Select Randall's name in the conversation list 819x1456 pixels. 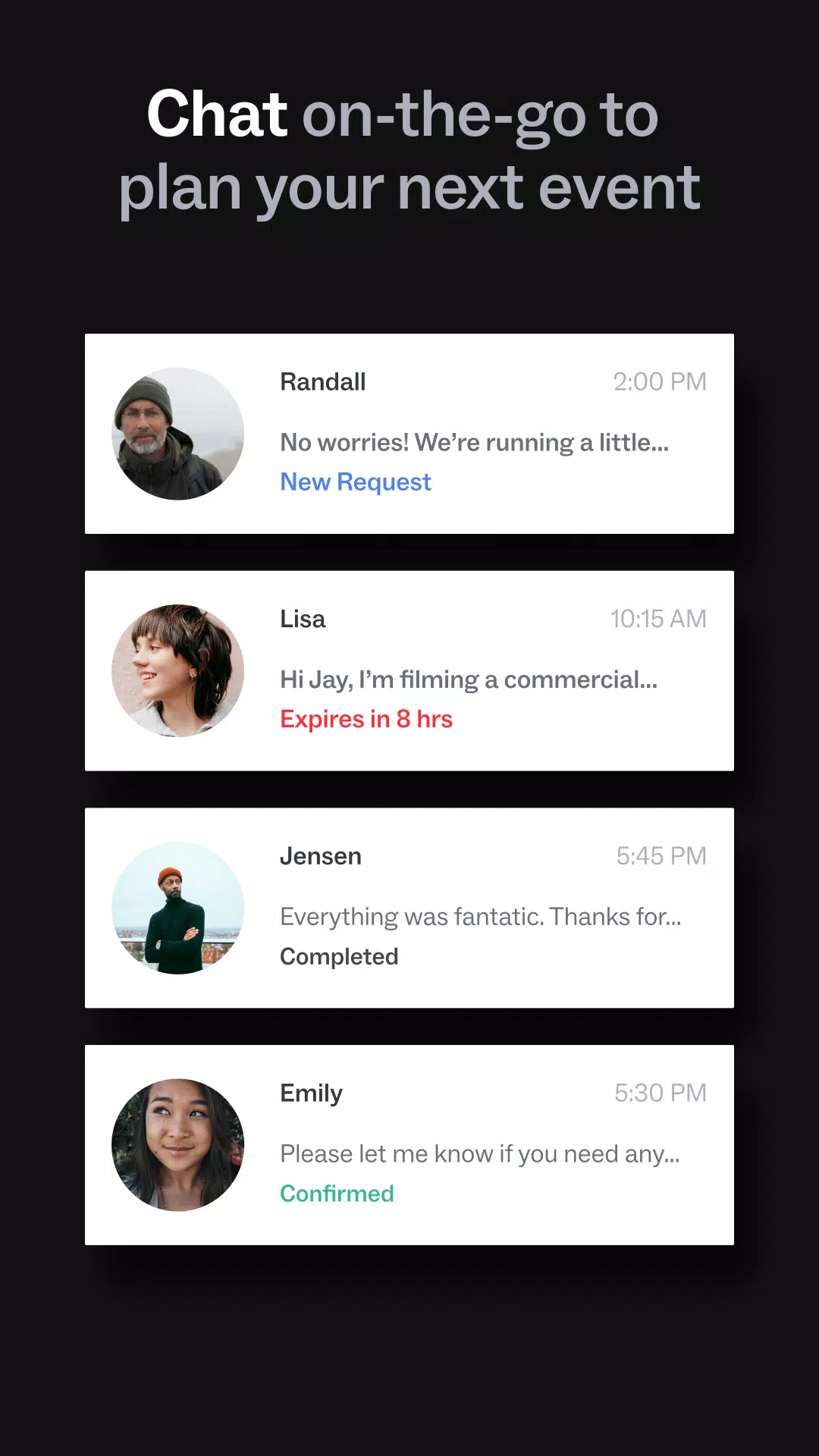point(323,381)
